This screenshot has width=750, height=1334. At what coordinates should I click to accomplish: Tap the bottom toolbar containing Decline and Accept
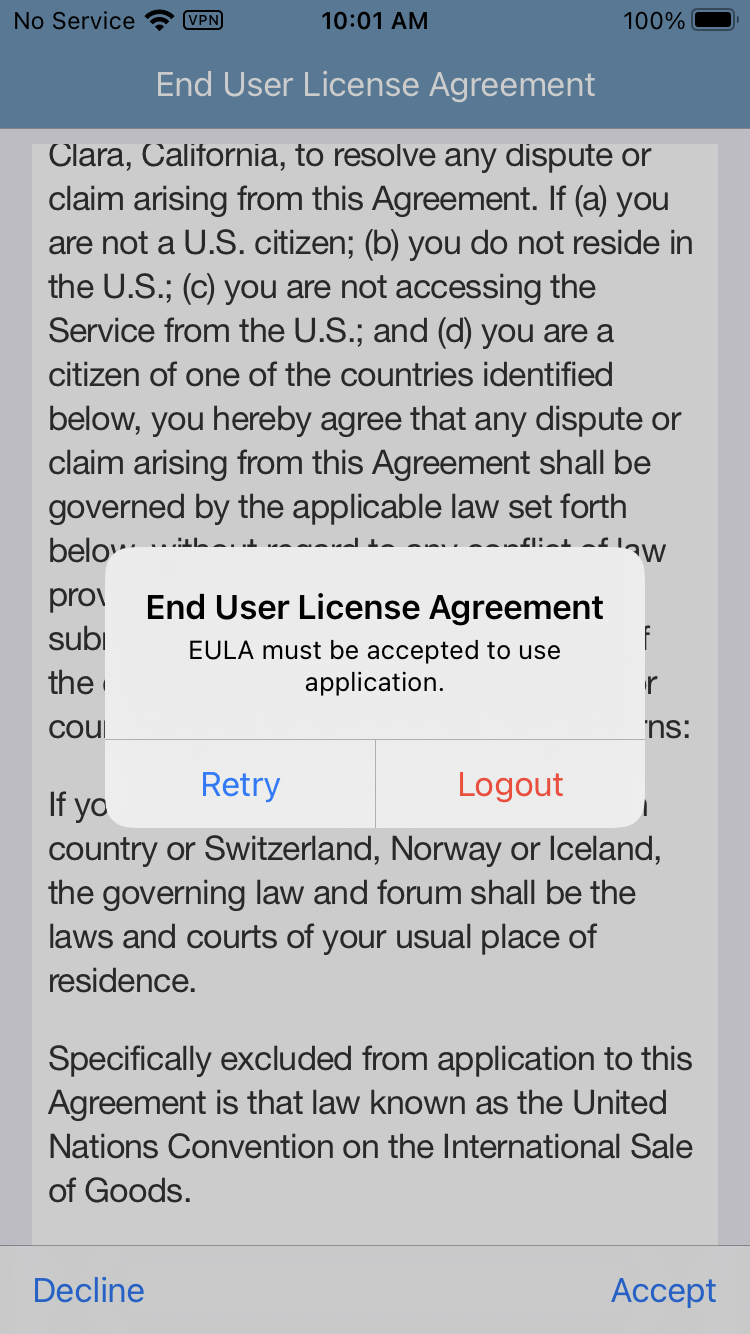click(375, 1291)
